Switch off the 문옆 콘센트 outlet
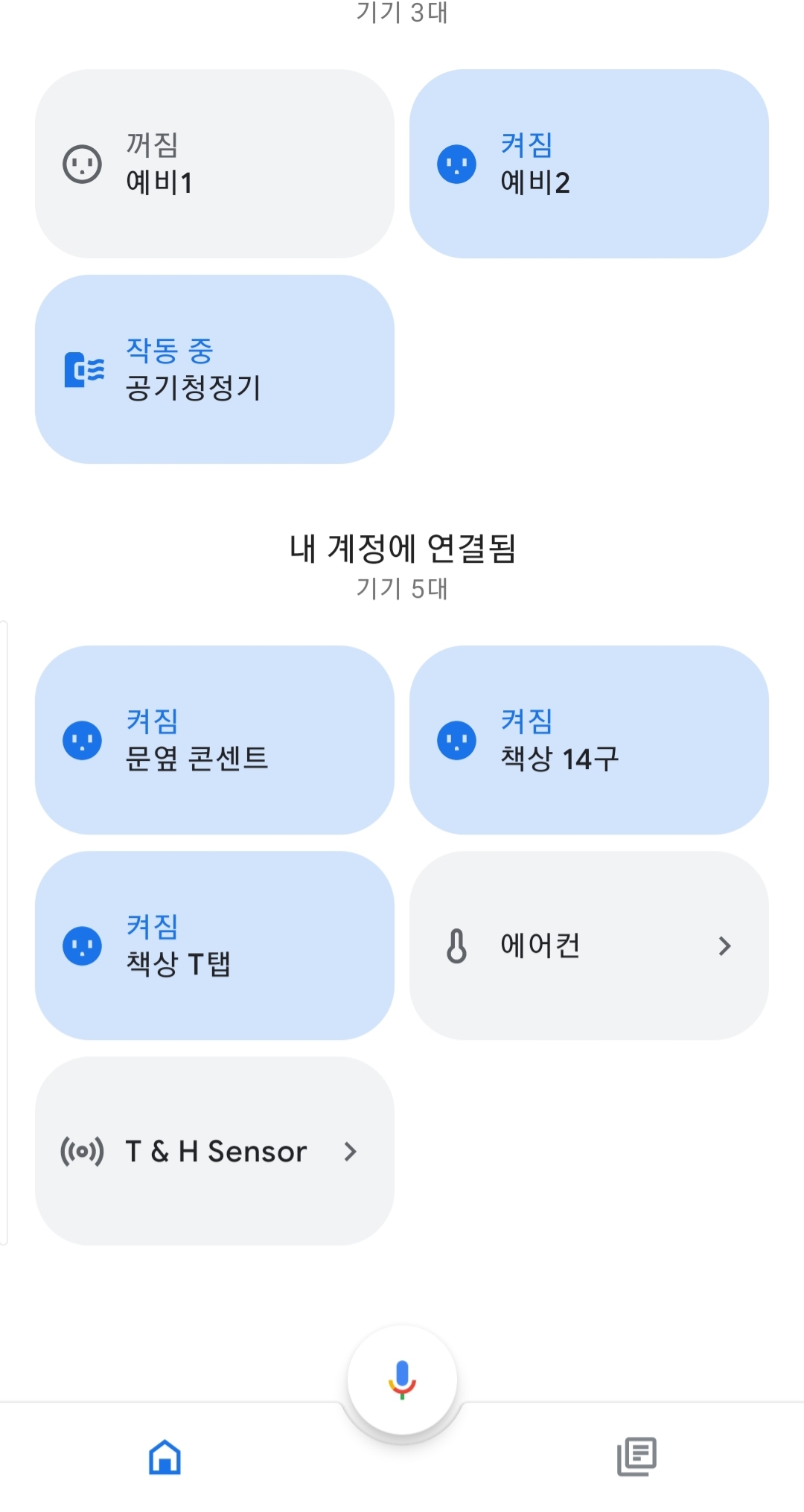This screenshot has width=804, height=1512. [214, 740]
